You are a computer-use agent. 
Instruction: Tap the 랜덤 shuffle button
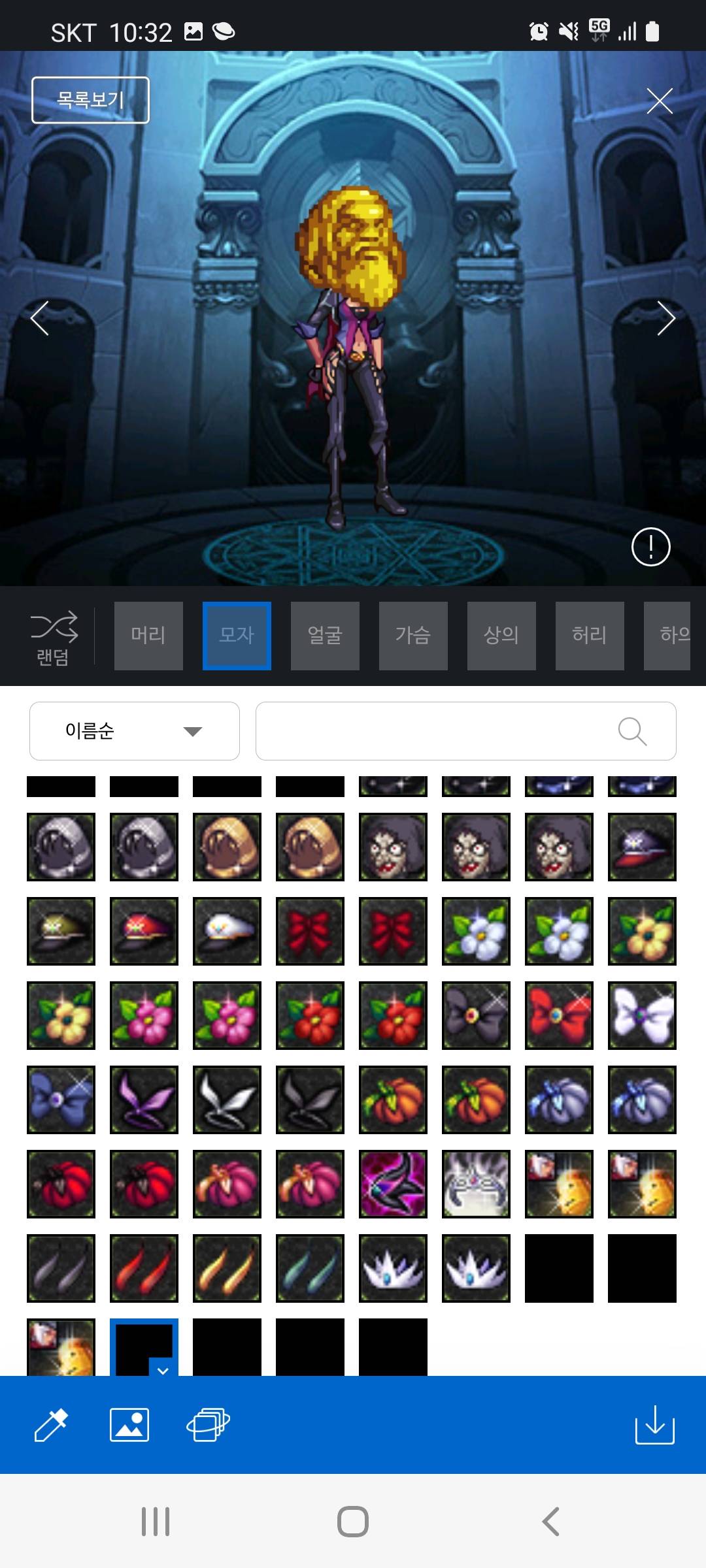pos(54,638)
